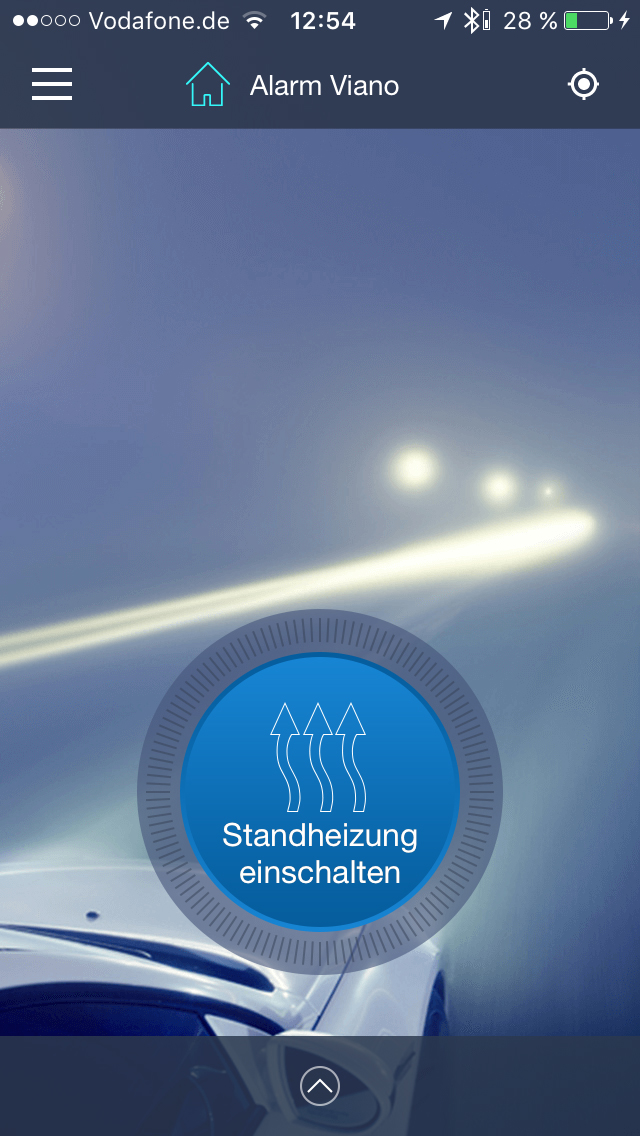
Task: Tap the location target icon
Action: pos(583,85)
